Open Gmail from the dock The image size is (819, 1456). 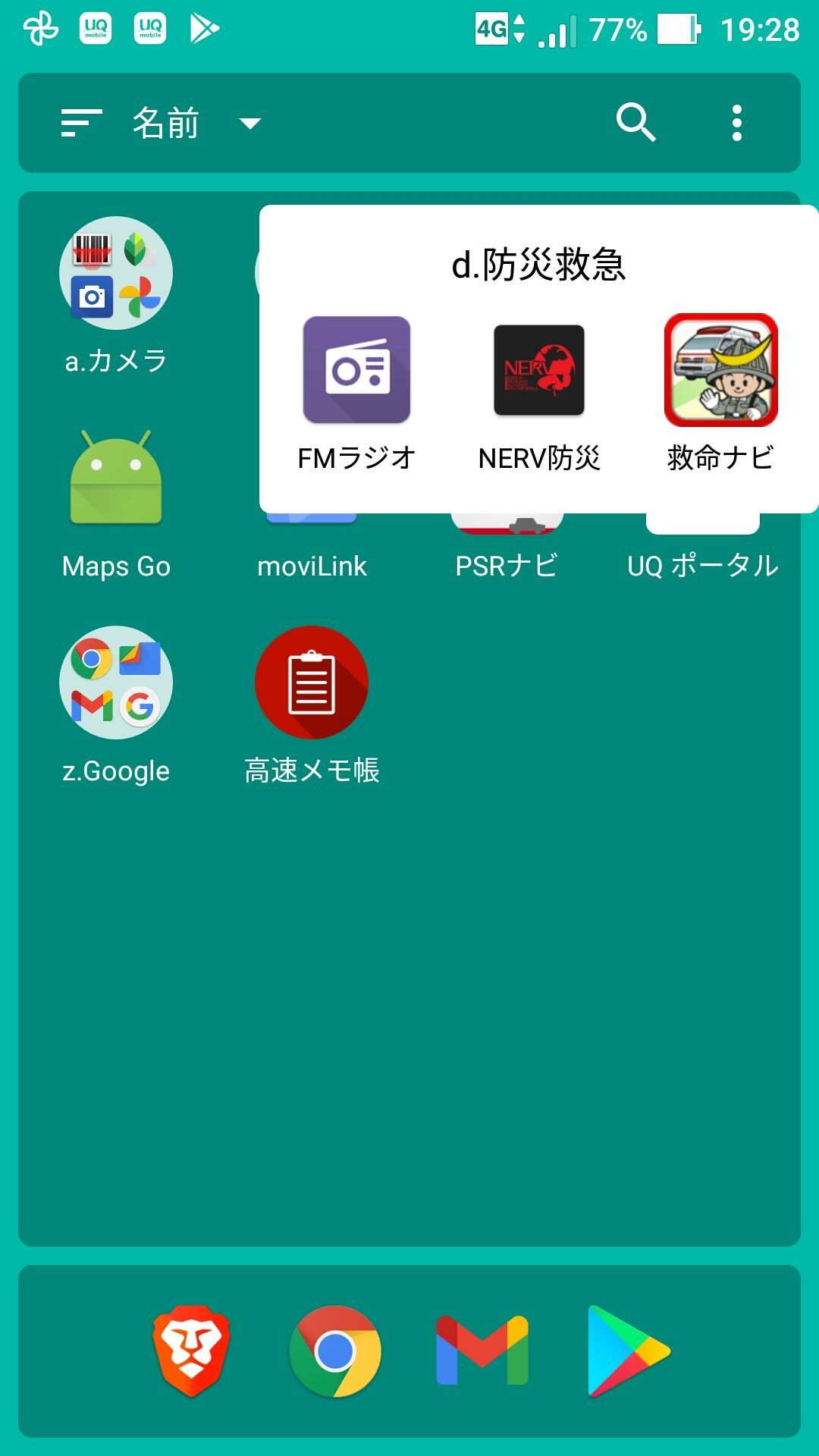pos(482,1351)
